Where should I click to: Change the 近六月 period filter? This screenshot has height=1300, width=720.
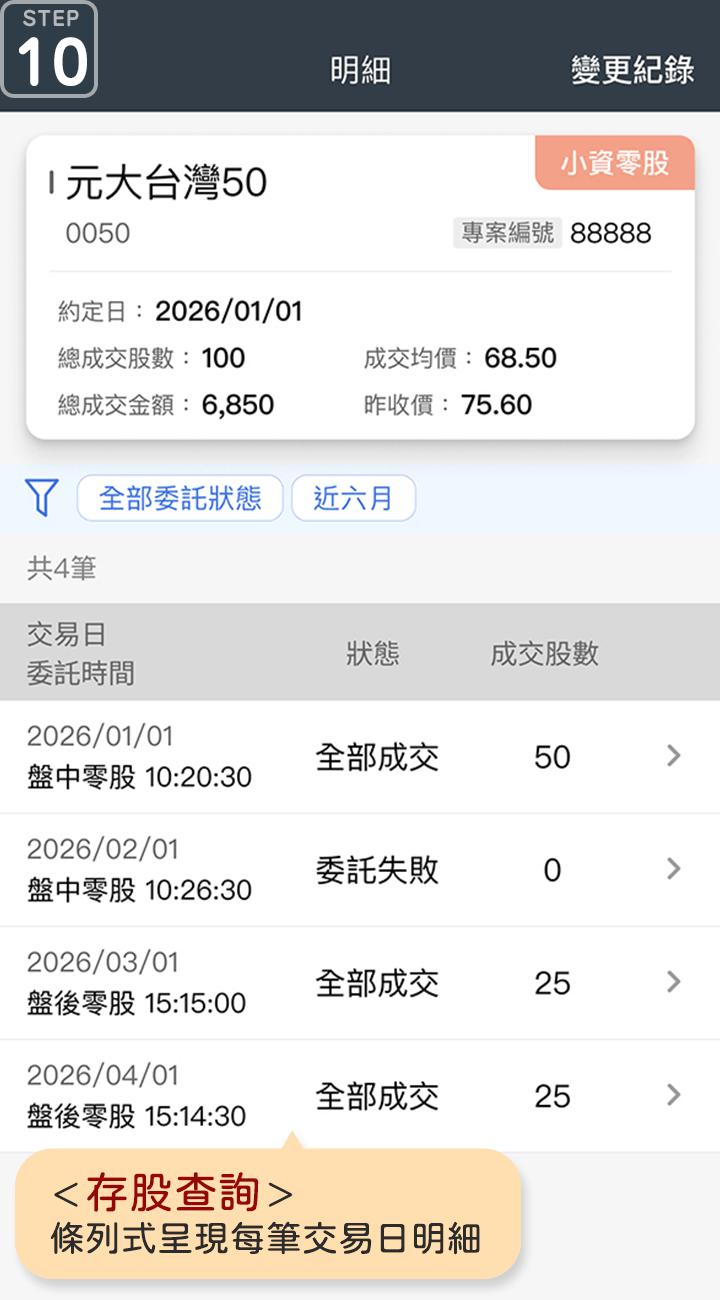353,498
